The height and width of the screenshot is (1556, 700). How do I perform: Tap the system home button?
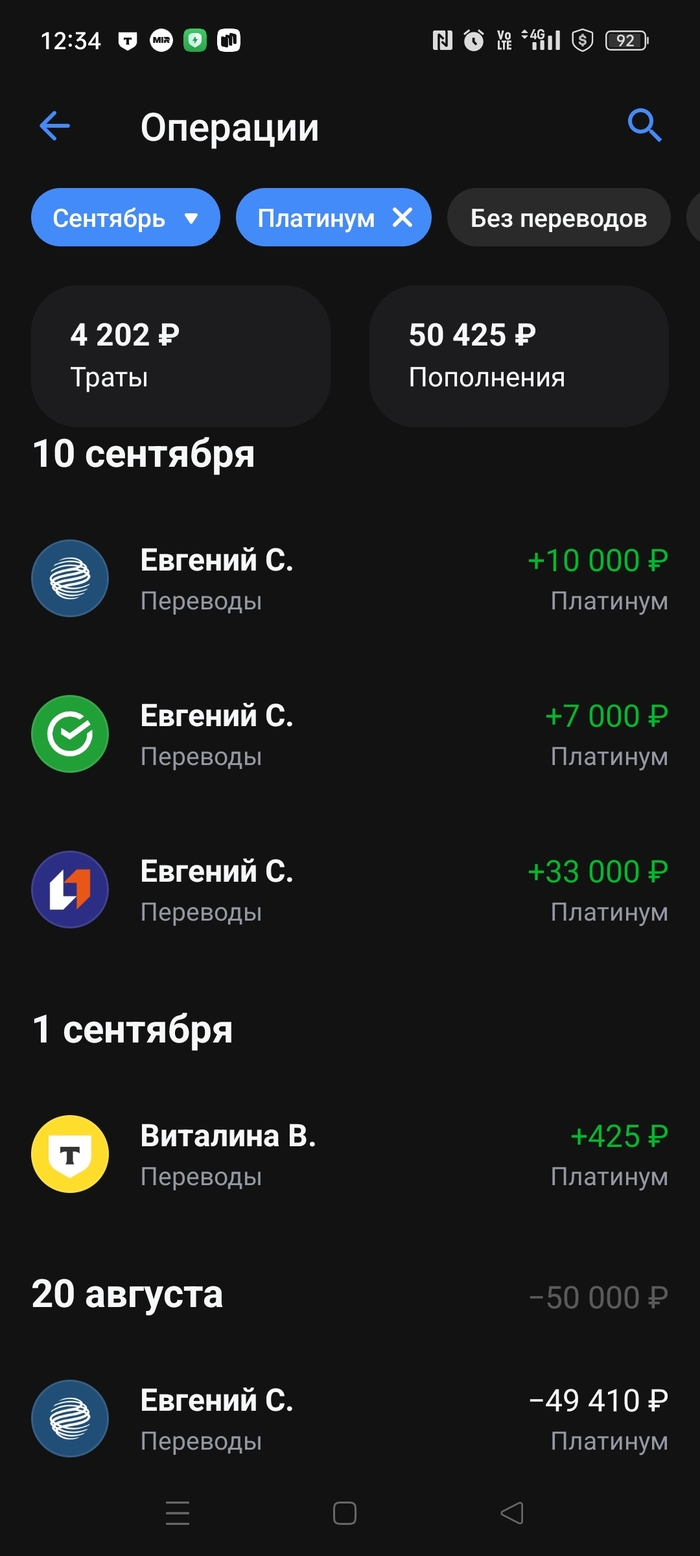[x=345, y=1513]
